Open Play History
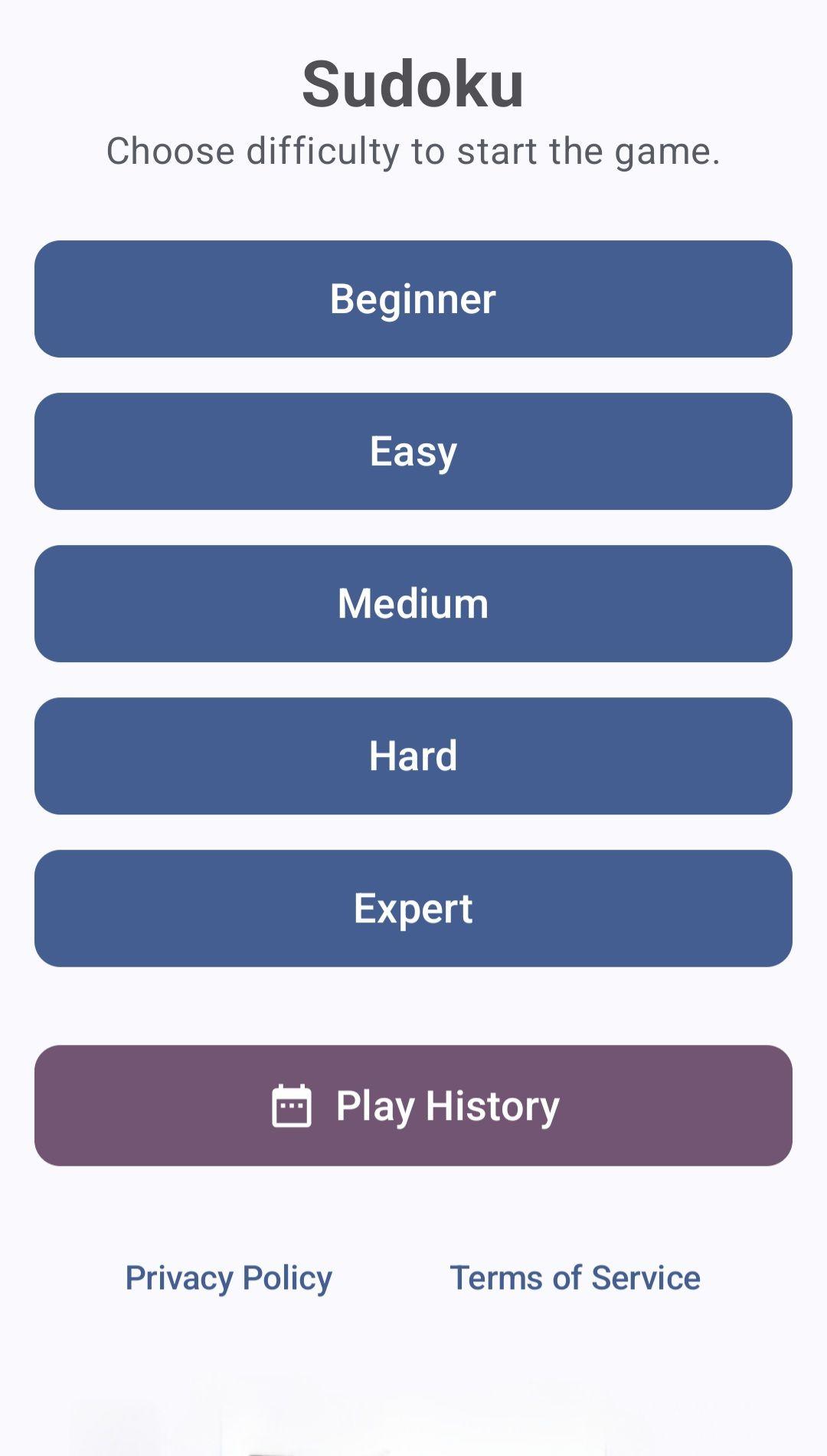 [413, 1105]
